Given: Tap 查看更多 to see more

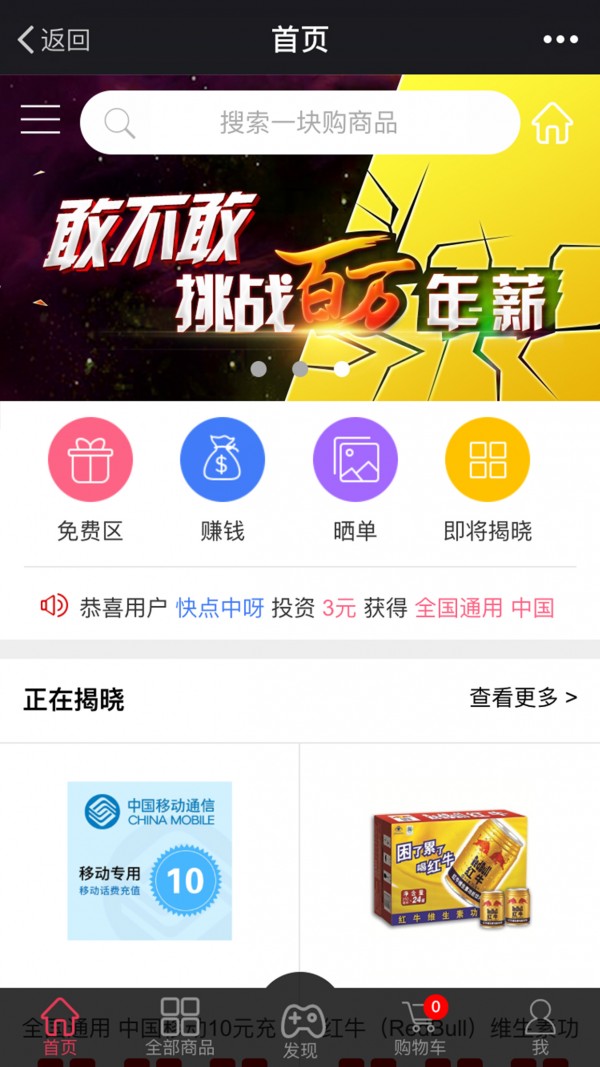Looking at the screenshot, I should (x=523, y=698).
